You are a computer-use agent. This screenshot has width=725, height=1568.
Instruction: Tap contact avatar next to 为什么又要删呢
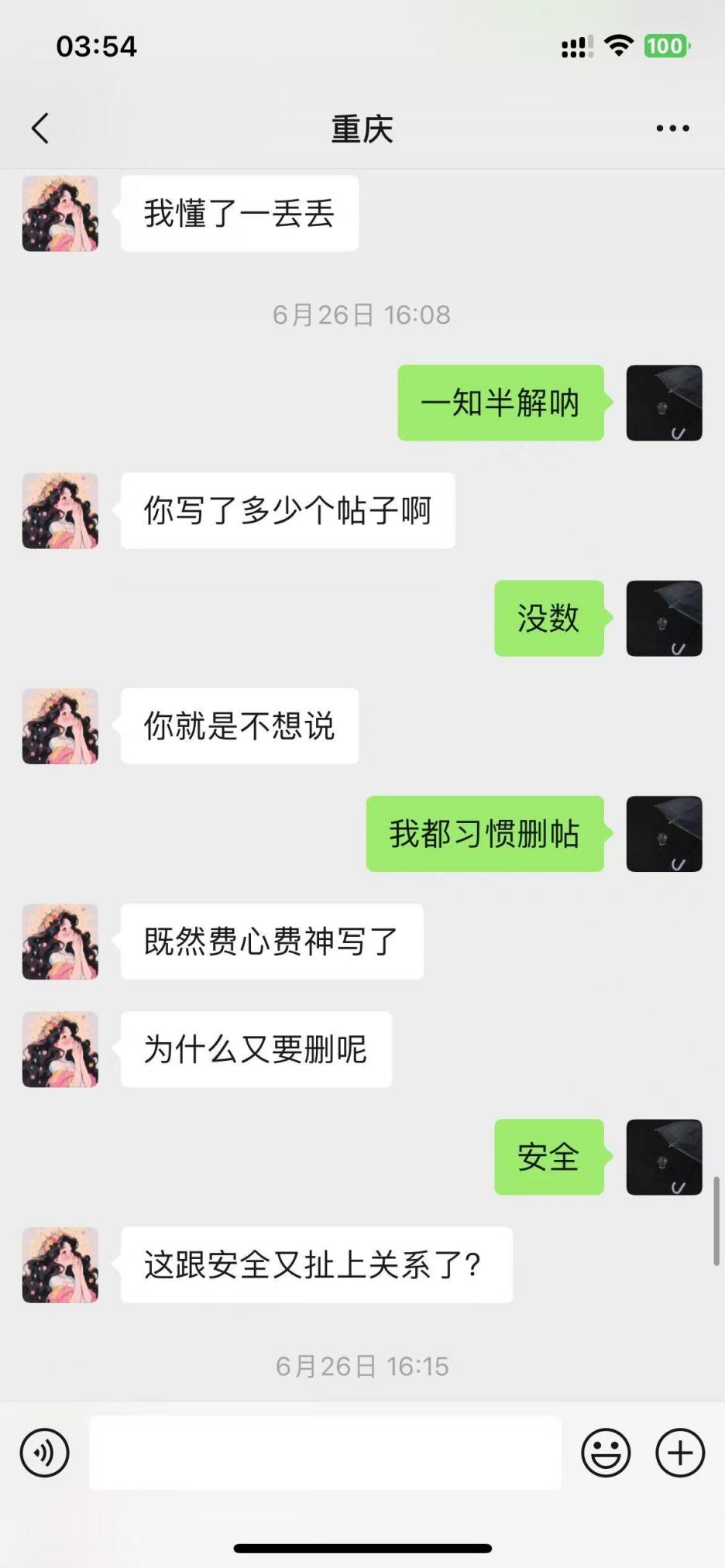click(60, 1049)
